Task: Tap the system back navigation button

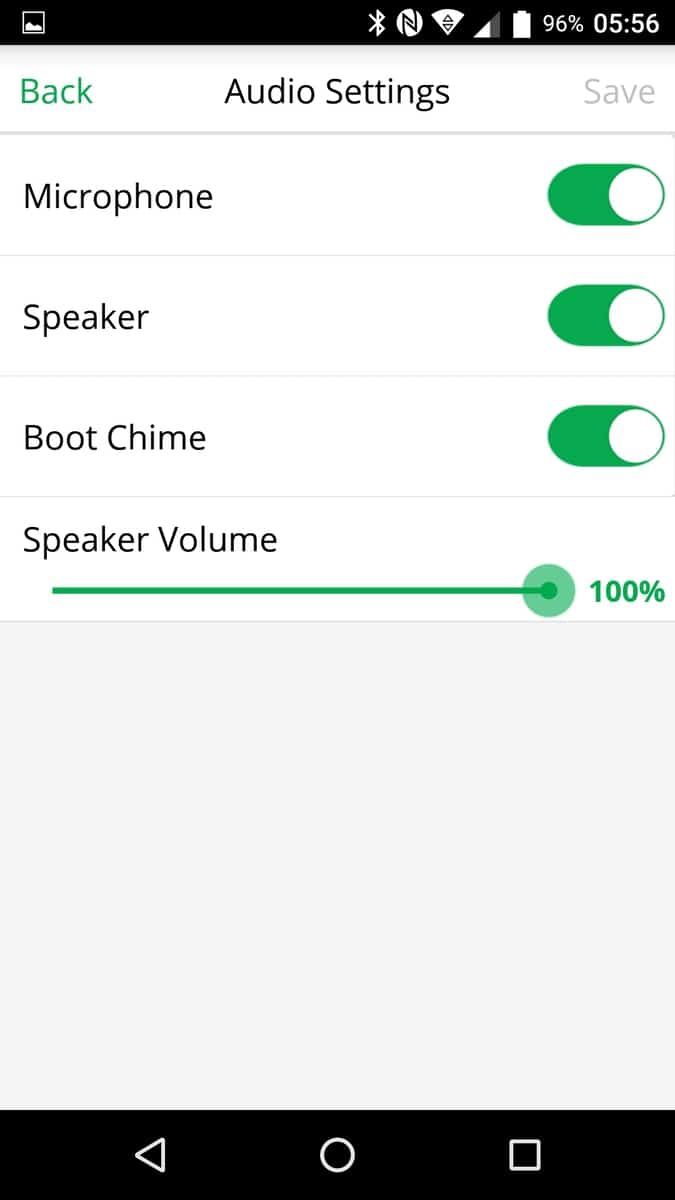Action: [150, 1155]
